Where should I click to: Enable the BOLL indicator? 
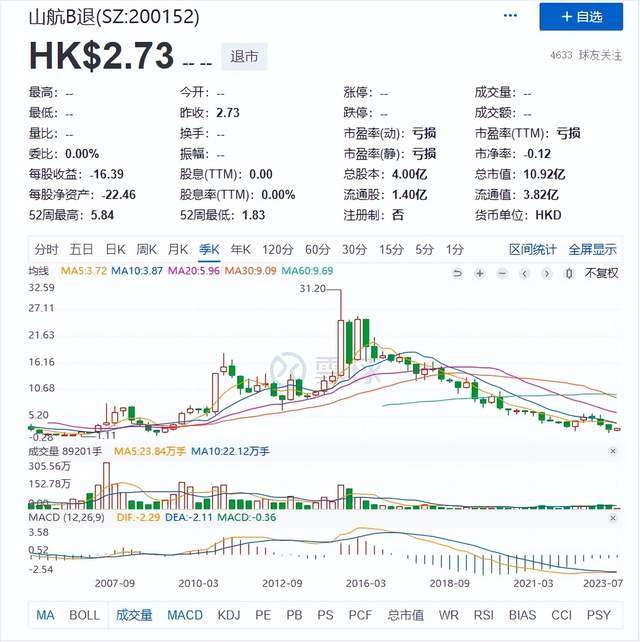click(84, 615)
